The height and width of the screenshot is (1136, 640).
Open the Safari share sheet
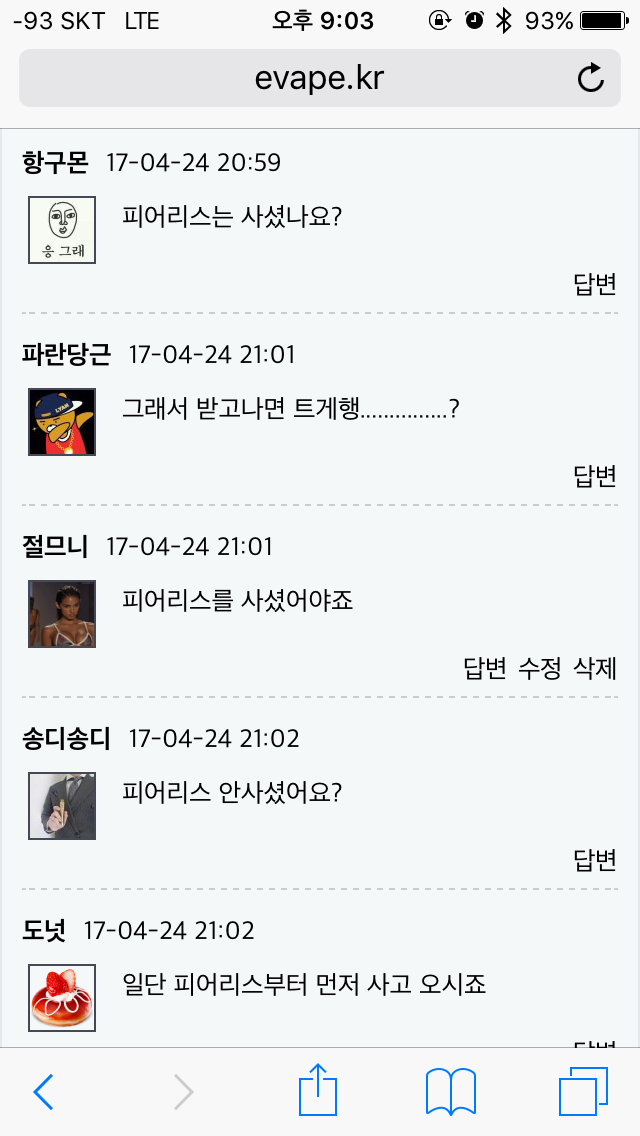(x=318, y=1090)
